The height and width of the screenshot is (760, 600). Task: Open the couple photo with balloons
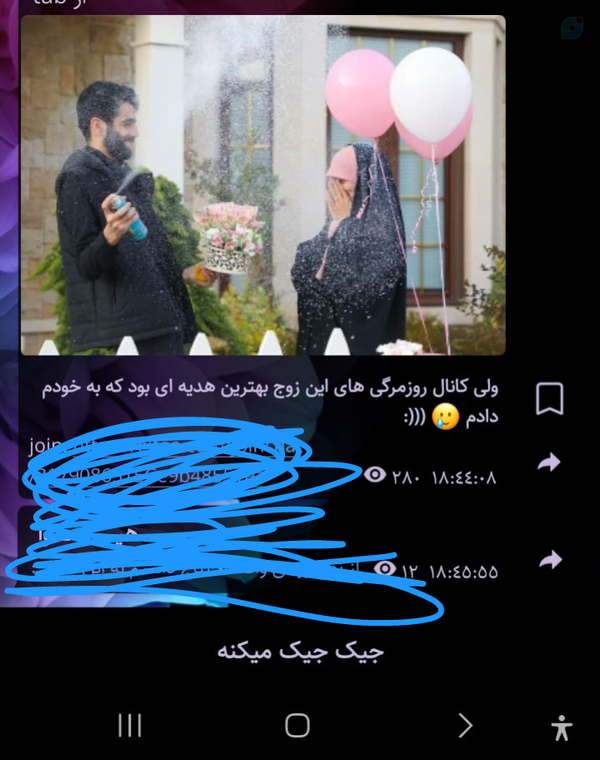pos(262,185)
